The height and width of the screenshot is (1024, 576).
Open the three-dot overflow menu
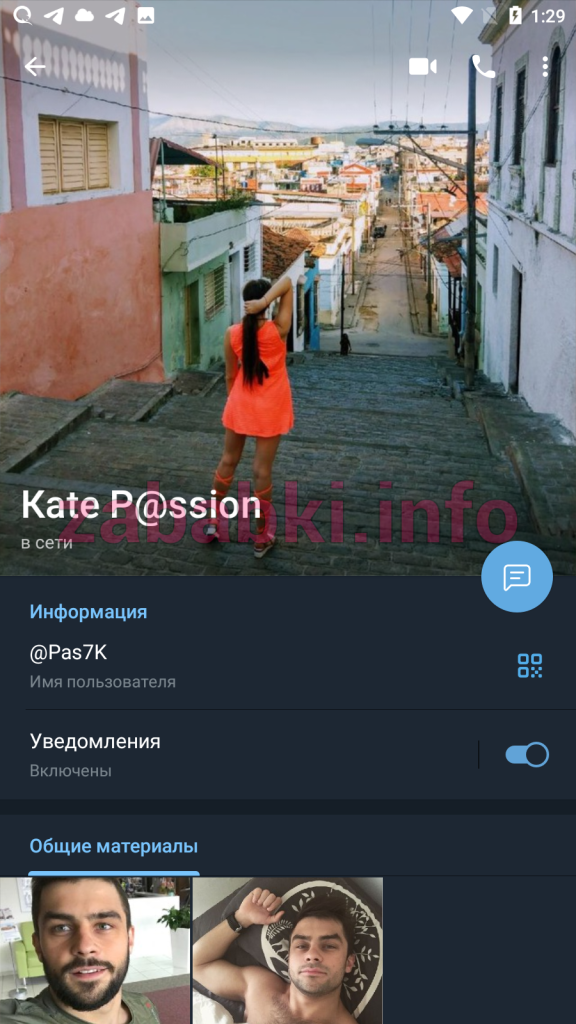click(x=545, y=67)
